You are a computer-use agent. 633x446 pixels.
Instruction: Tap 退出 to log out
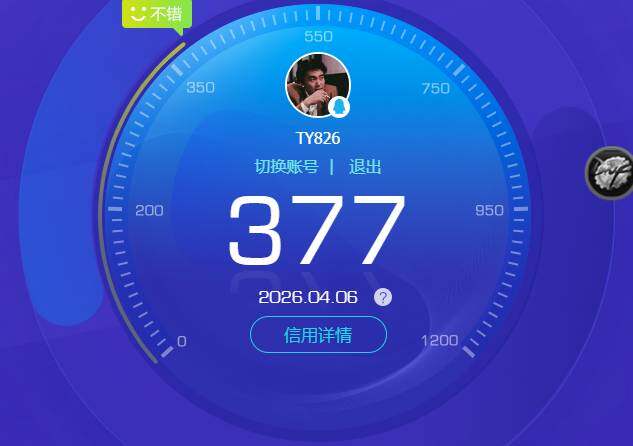point(365,167)
